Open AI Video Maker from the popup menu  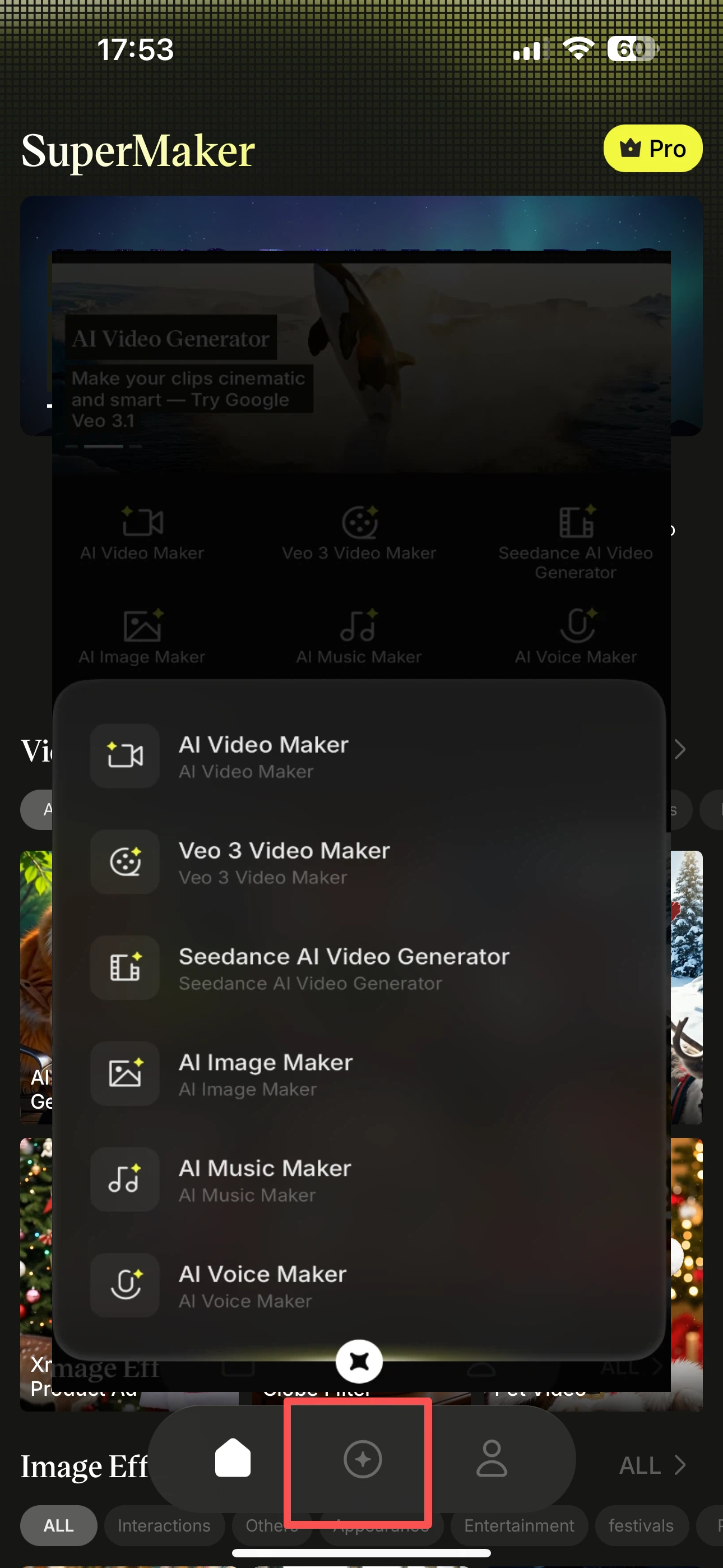pyautogui.click(x=359, y=756)
